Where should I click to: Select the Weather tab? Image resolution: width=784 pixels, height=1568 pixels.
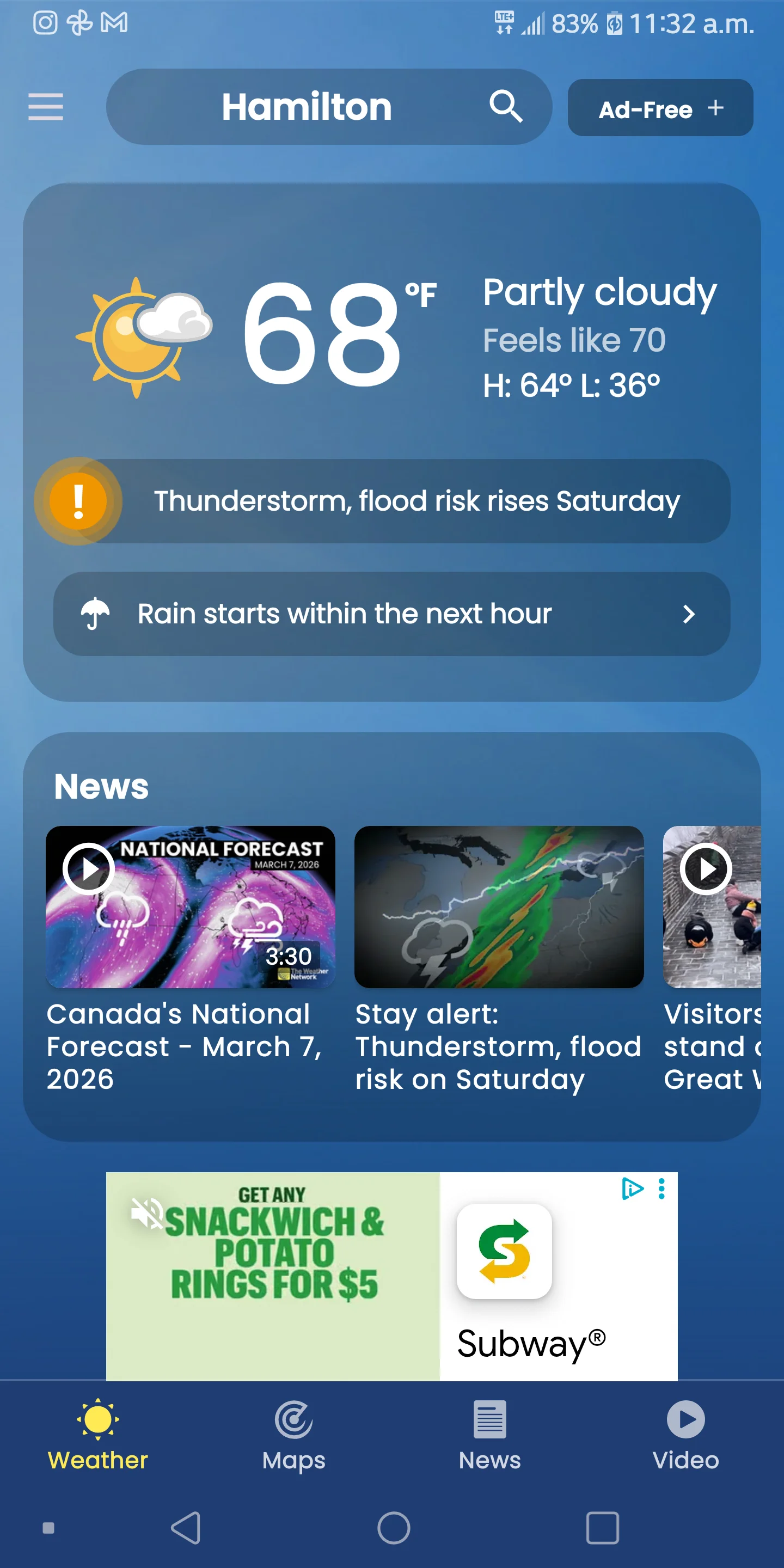pyautogui.click(x=97, y=1435)
